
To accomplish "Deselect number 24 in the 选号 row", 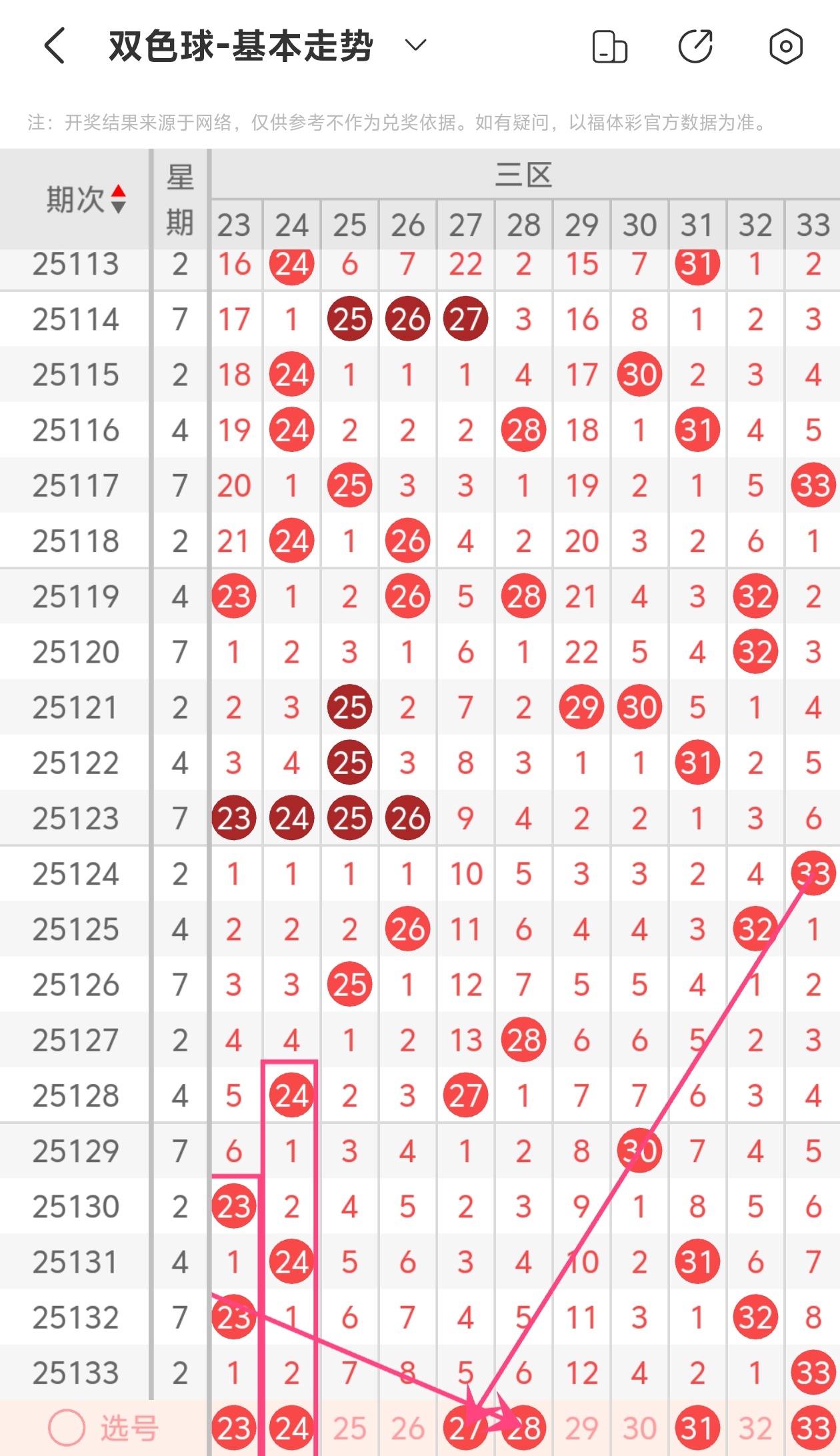I will tap(291, 1428).
